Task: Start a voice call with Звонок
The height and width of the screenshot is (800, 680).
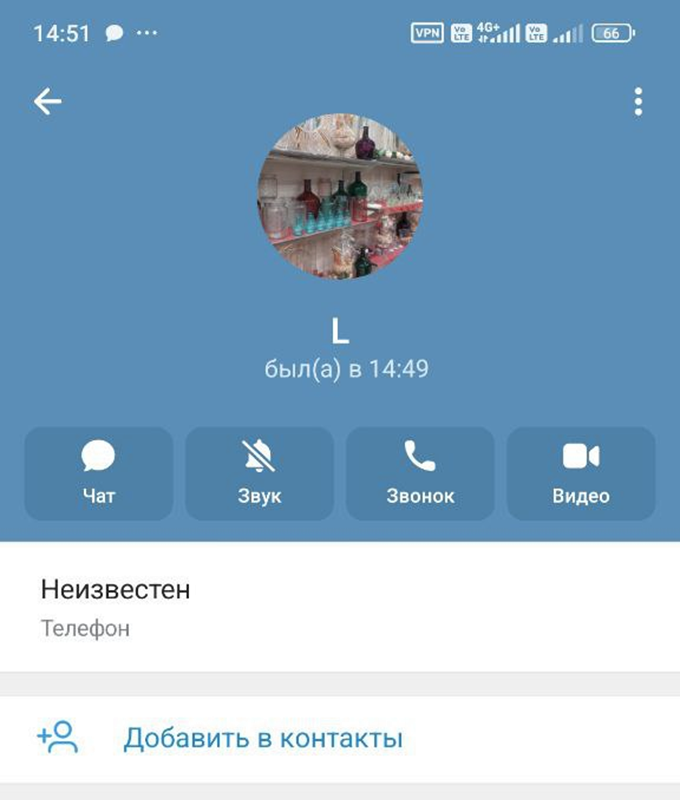Action: click(x=420, y=473)
